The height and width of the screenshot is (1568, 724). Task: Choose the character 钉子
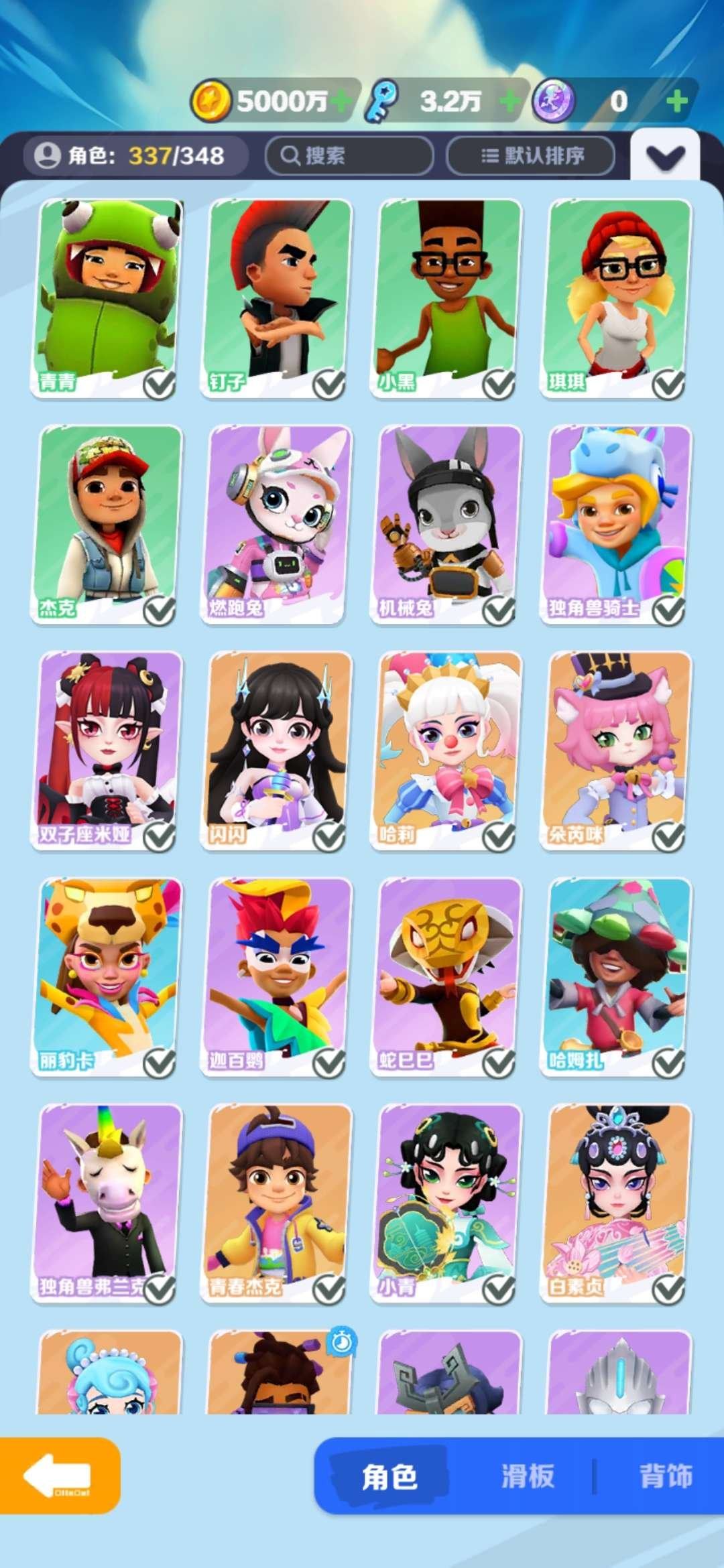click(277, 298)
